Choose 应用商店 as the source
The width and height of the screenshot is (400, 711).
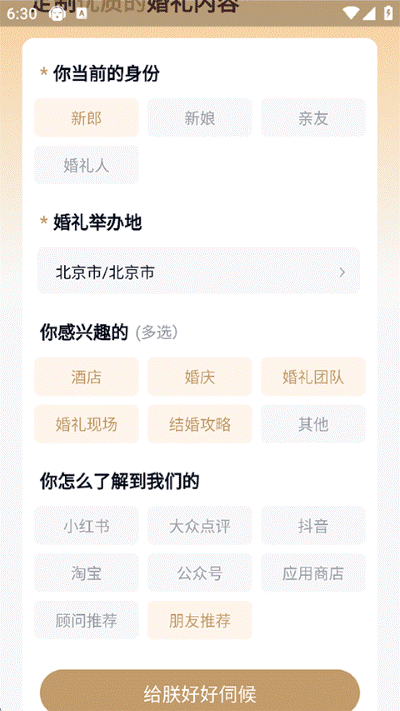[313, 573]
